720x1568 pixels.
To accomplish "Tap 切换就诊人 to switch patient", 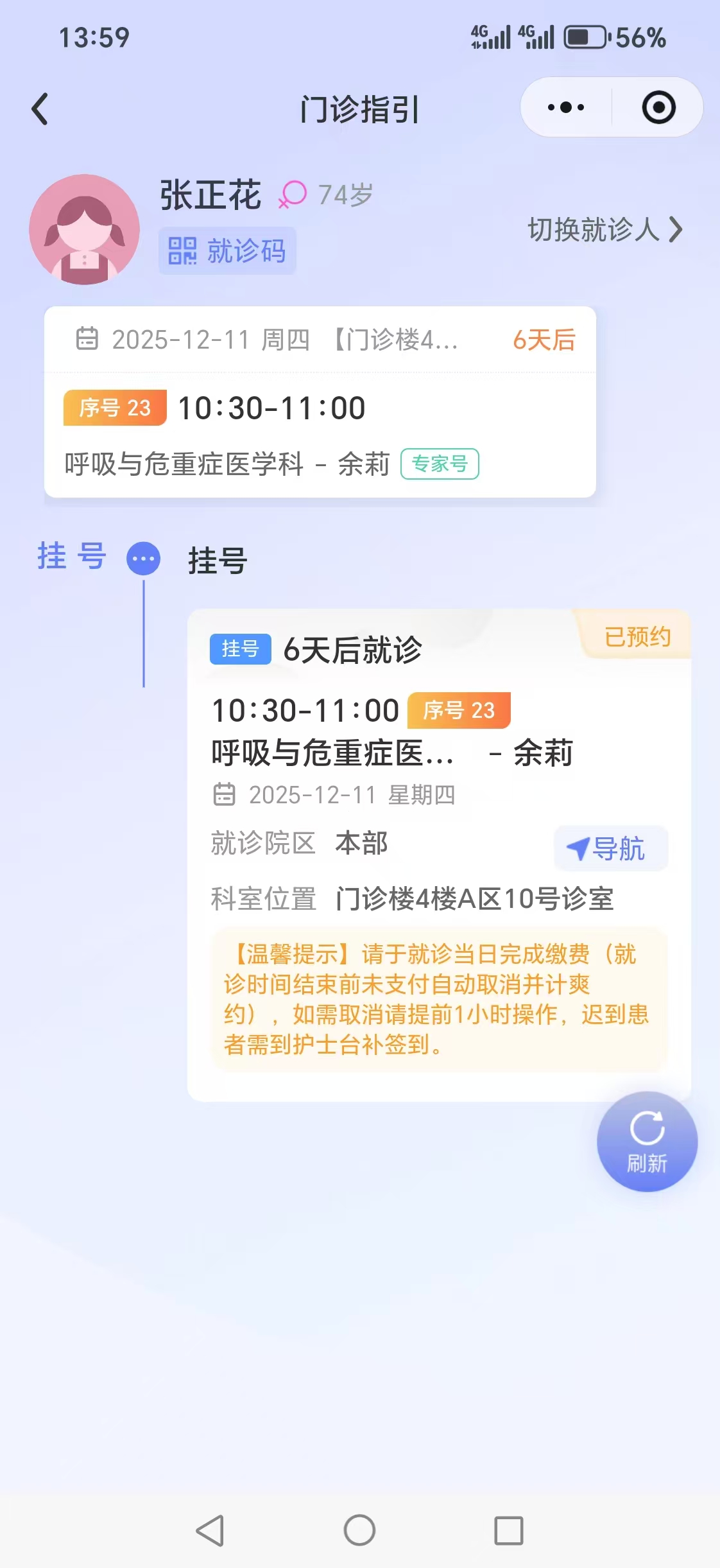I will click(604, 229).
